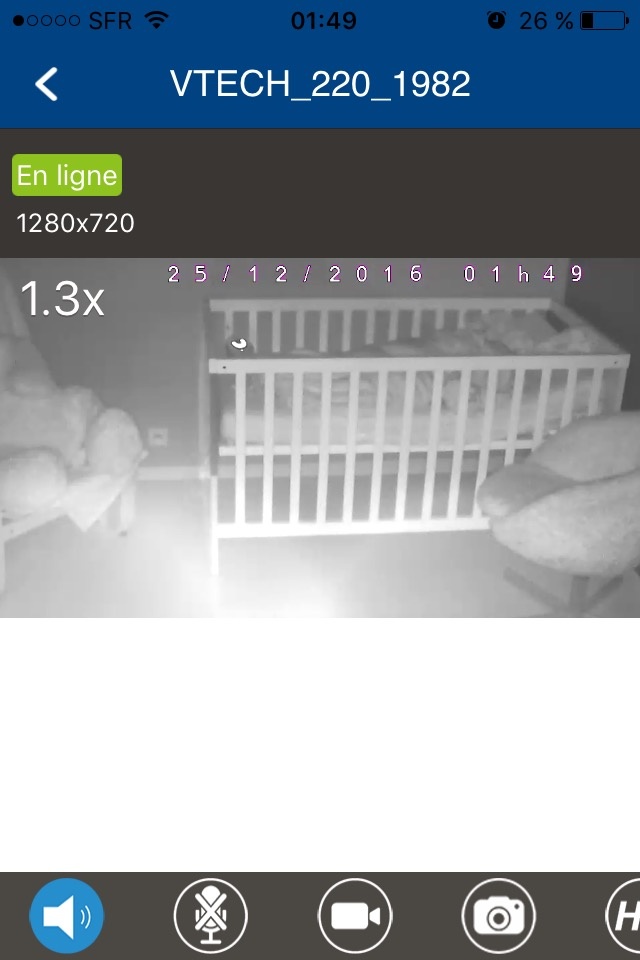Go back from the VTECH_220_1982 camera
This screenshot has width=640, height=960.
(x=46, y=84)
